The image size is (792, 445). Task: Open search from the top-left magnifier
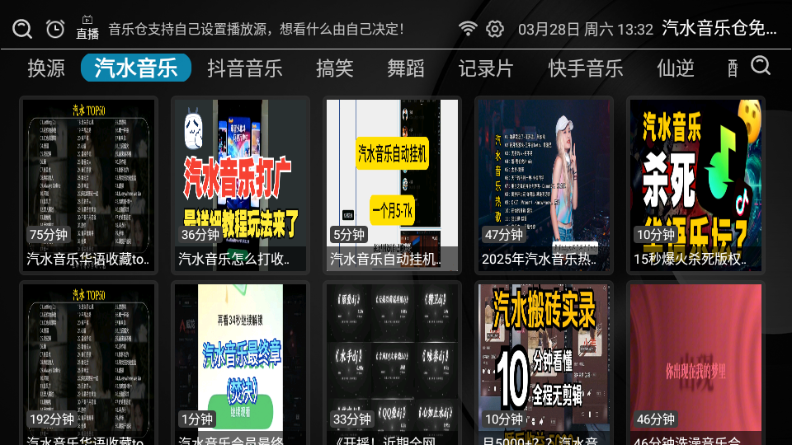(22, 29)
